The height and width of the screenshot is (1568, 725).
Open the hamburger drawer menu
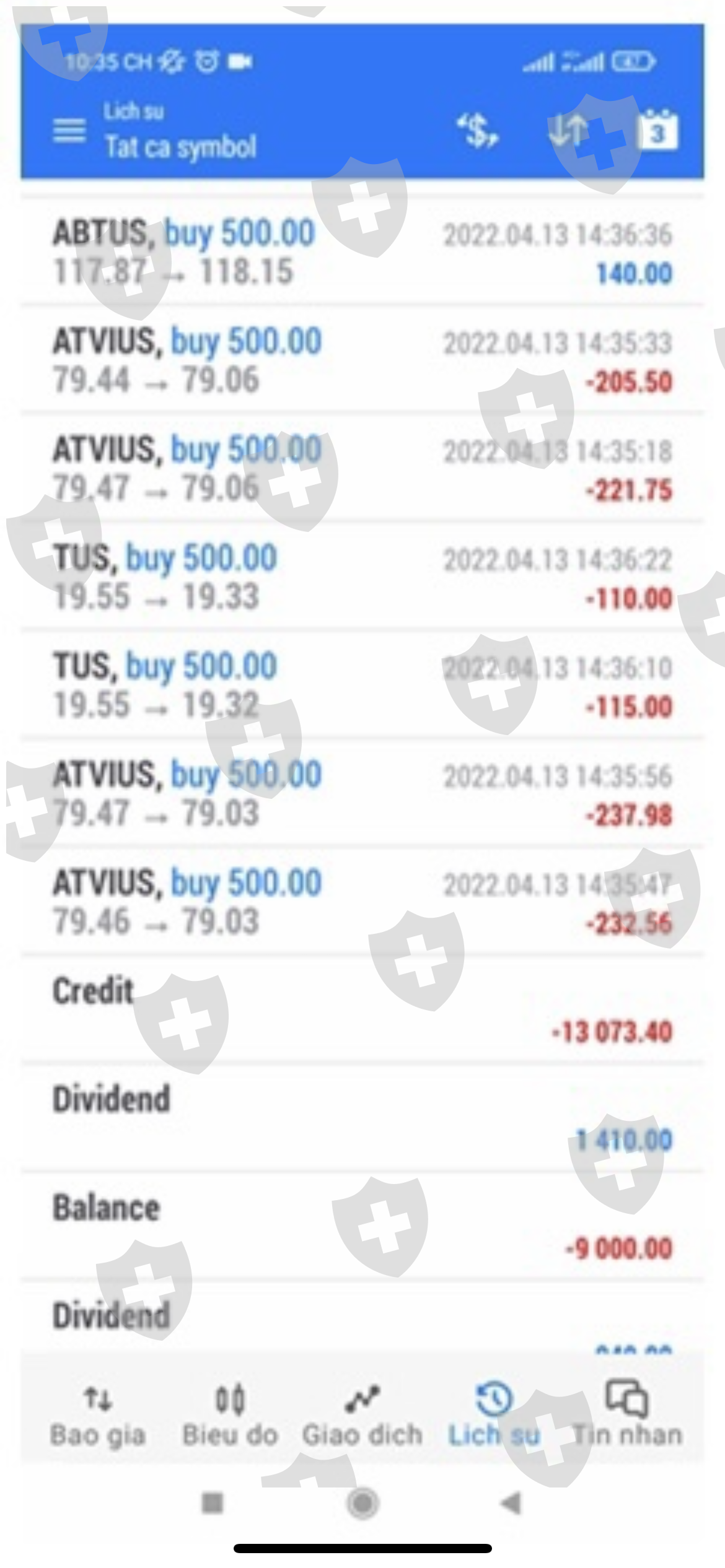point(69,131)
